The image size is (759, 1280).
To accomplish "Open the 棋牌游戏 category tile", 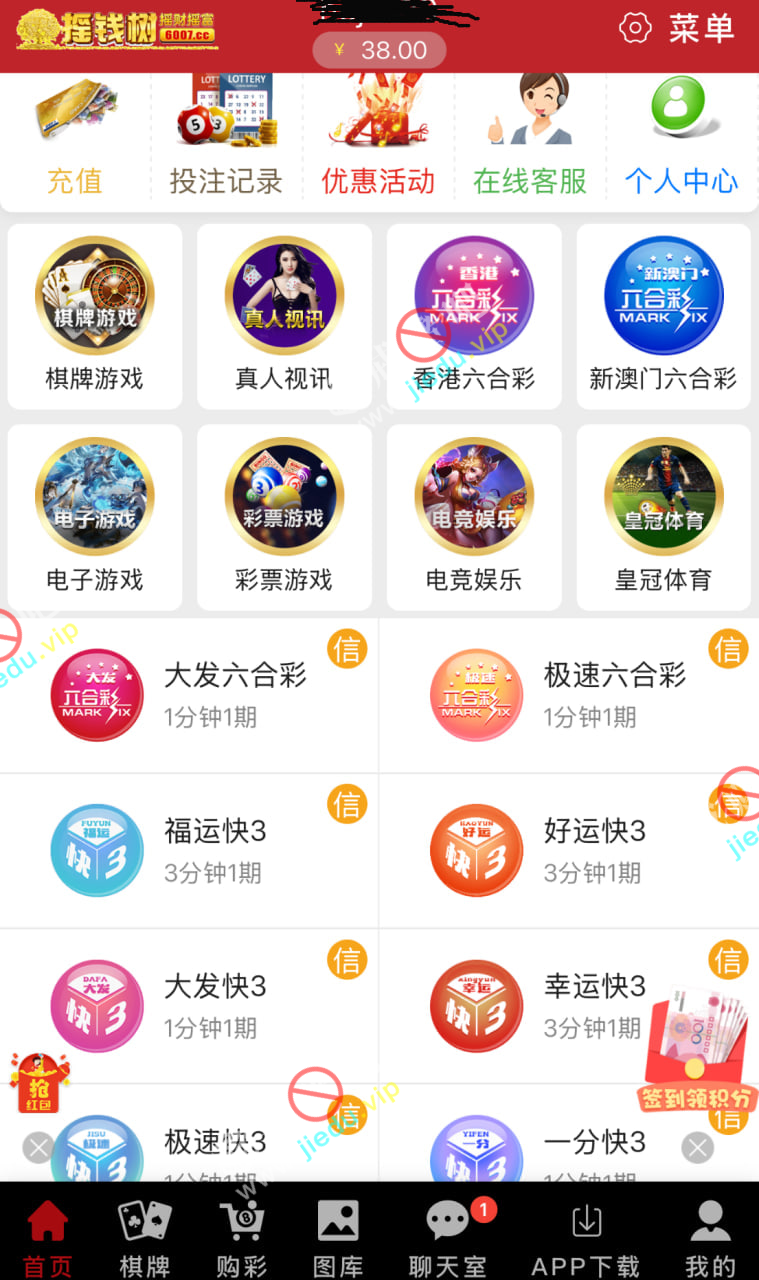I will 95,315.
